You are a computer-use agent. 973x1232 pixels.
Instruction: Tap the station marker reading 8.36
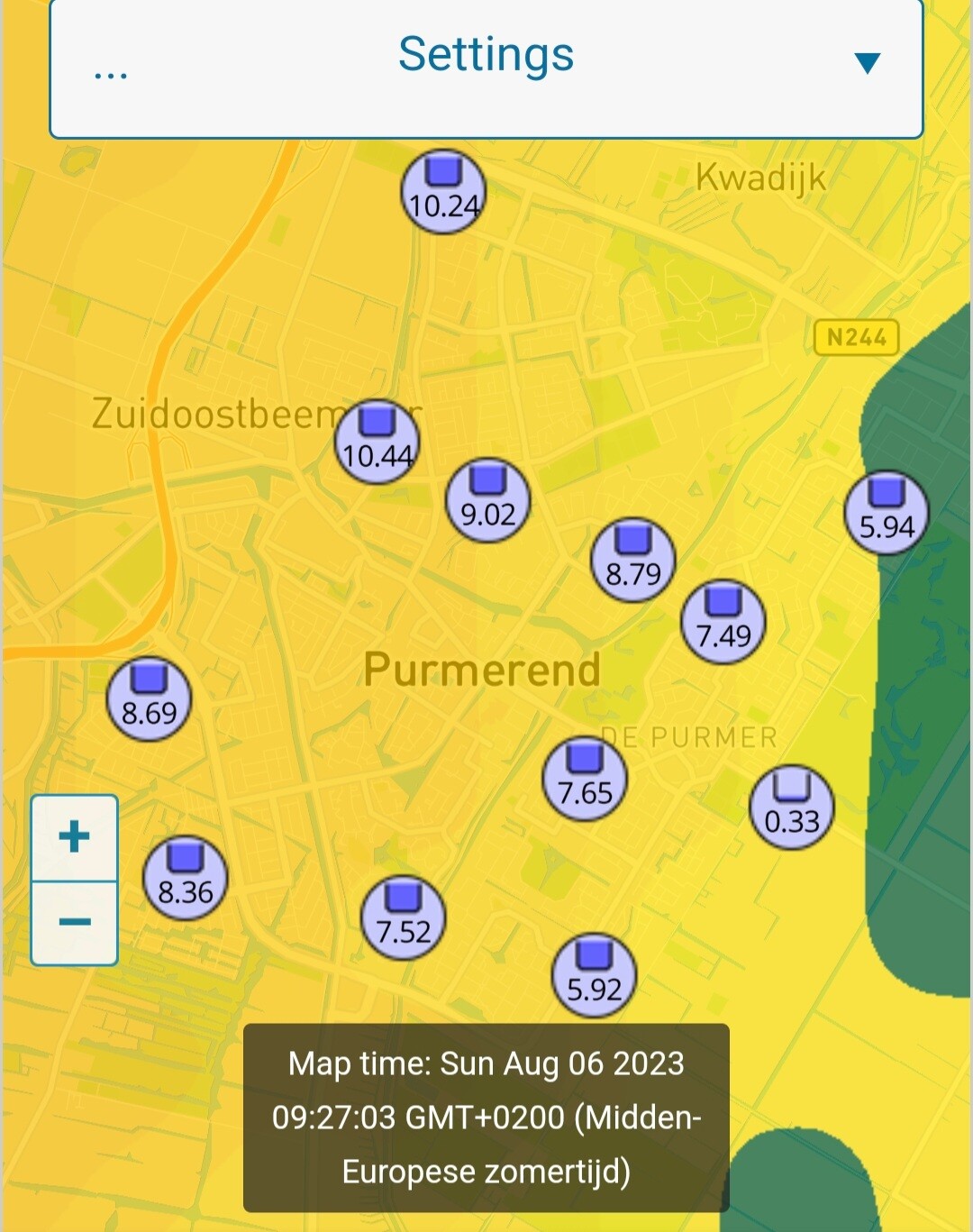(x=186, y=879)
